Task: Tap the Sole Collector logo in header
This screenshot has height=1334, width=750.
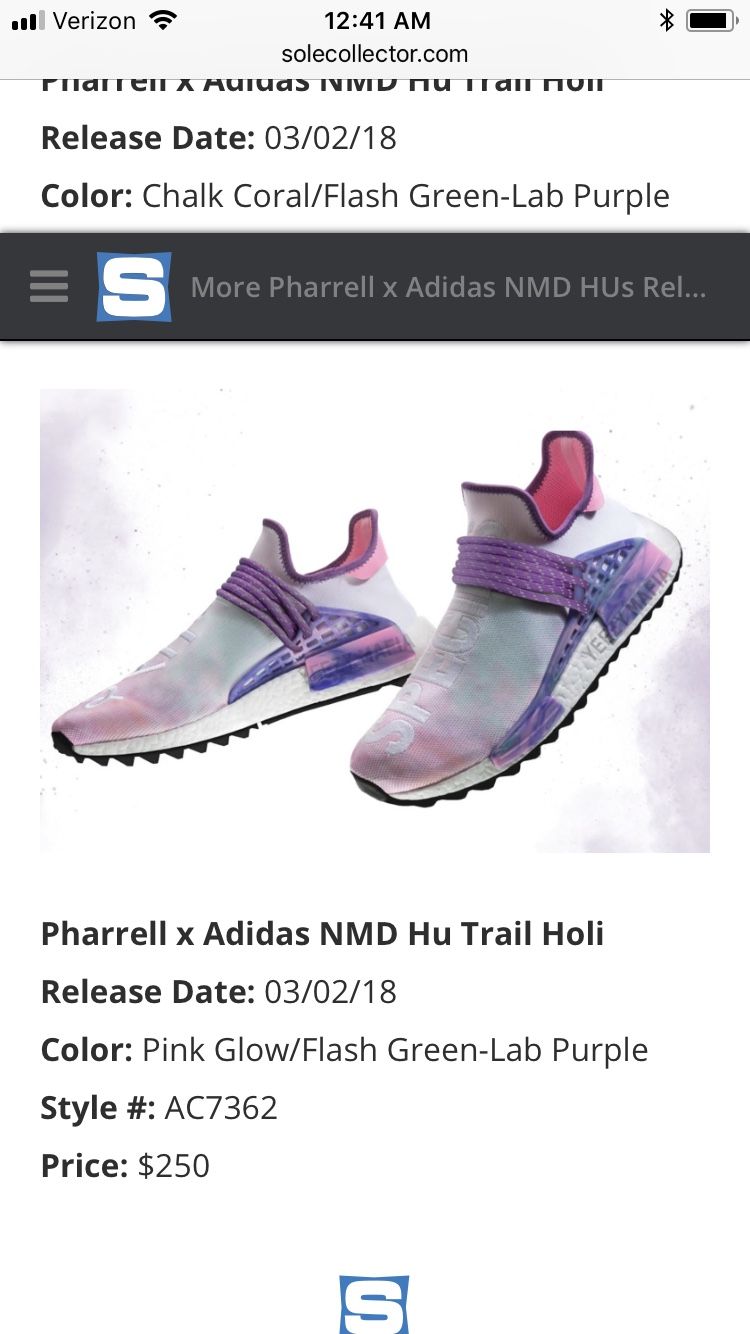Action: point(134,287)
